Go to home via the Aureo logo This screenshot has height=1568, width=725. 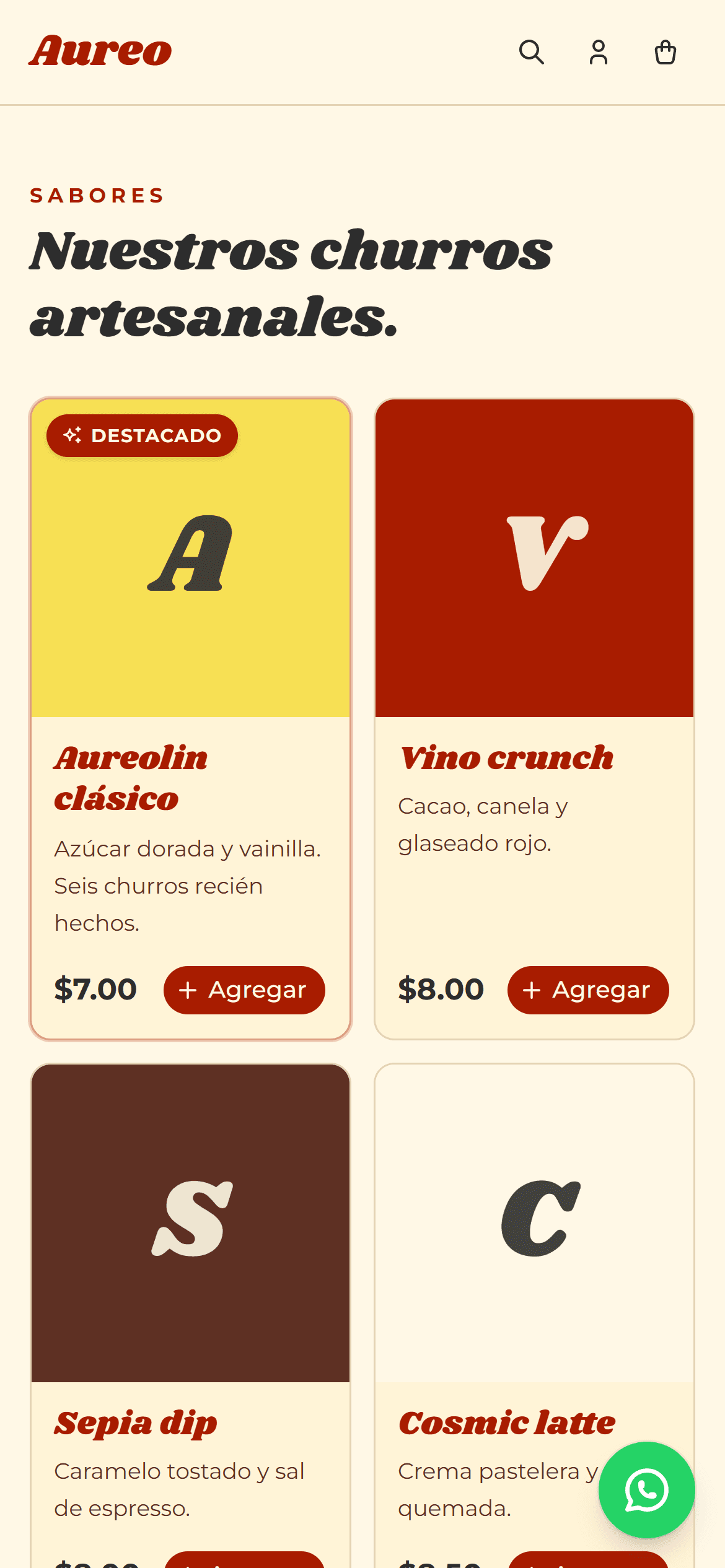click(100, 51)
